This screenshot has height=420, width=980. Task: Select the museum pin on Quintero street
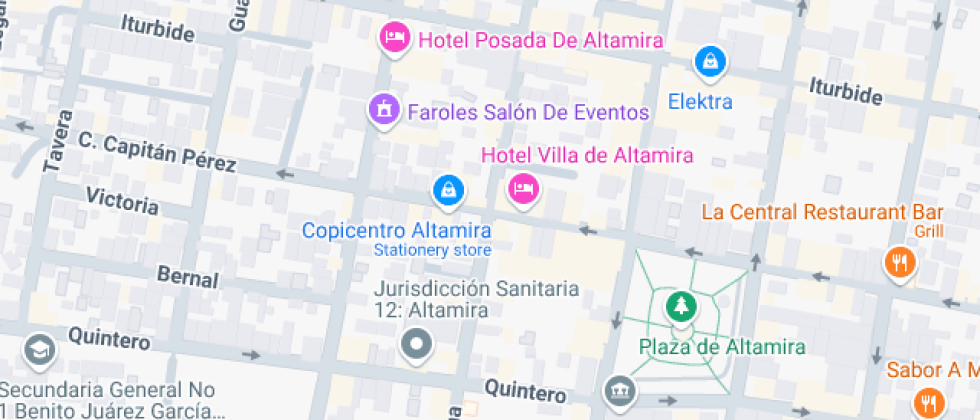(620, 391)
